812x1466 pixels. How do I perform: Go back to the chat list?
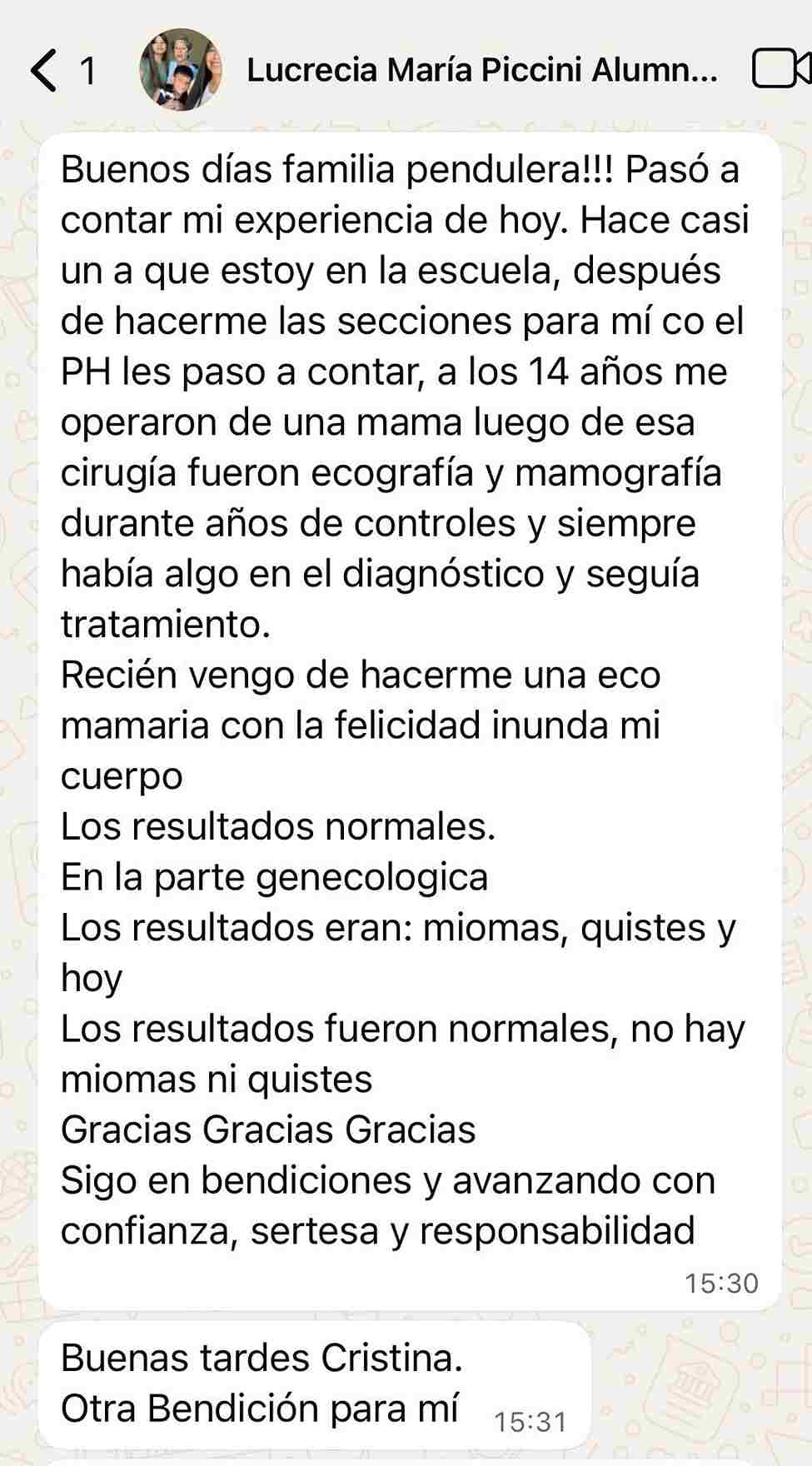pyautogui.click(x=45, y=70)
